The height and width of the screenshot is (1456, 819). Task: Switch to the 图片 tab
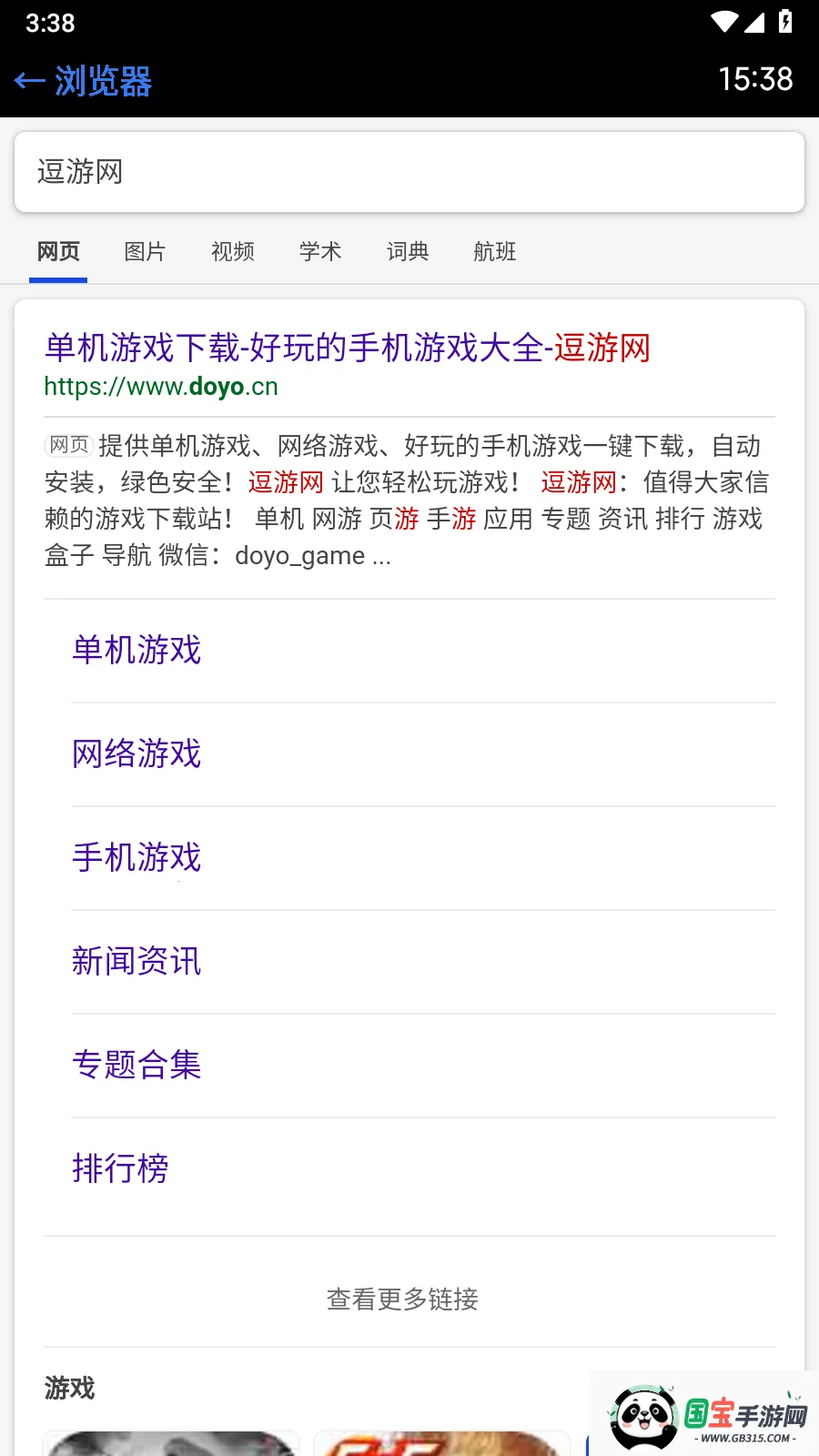click(145, 252)
